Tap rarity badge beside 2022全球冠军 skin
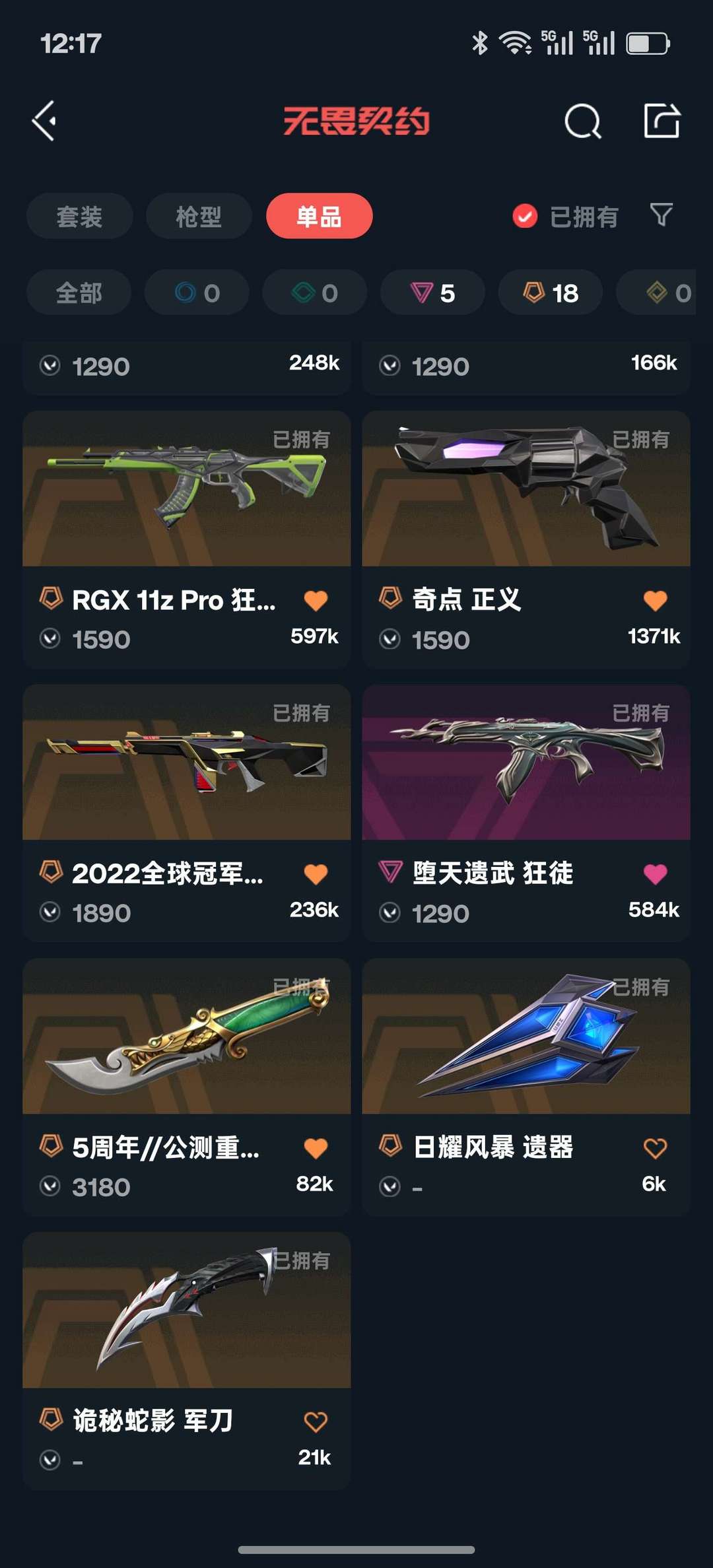The width and height of the screenshot is (713, 1568). [51, 873]
